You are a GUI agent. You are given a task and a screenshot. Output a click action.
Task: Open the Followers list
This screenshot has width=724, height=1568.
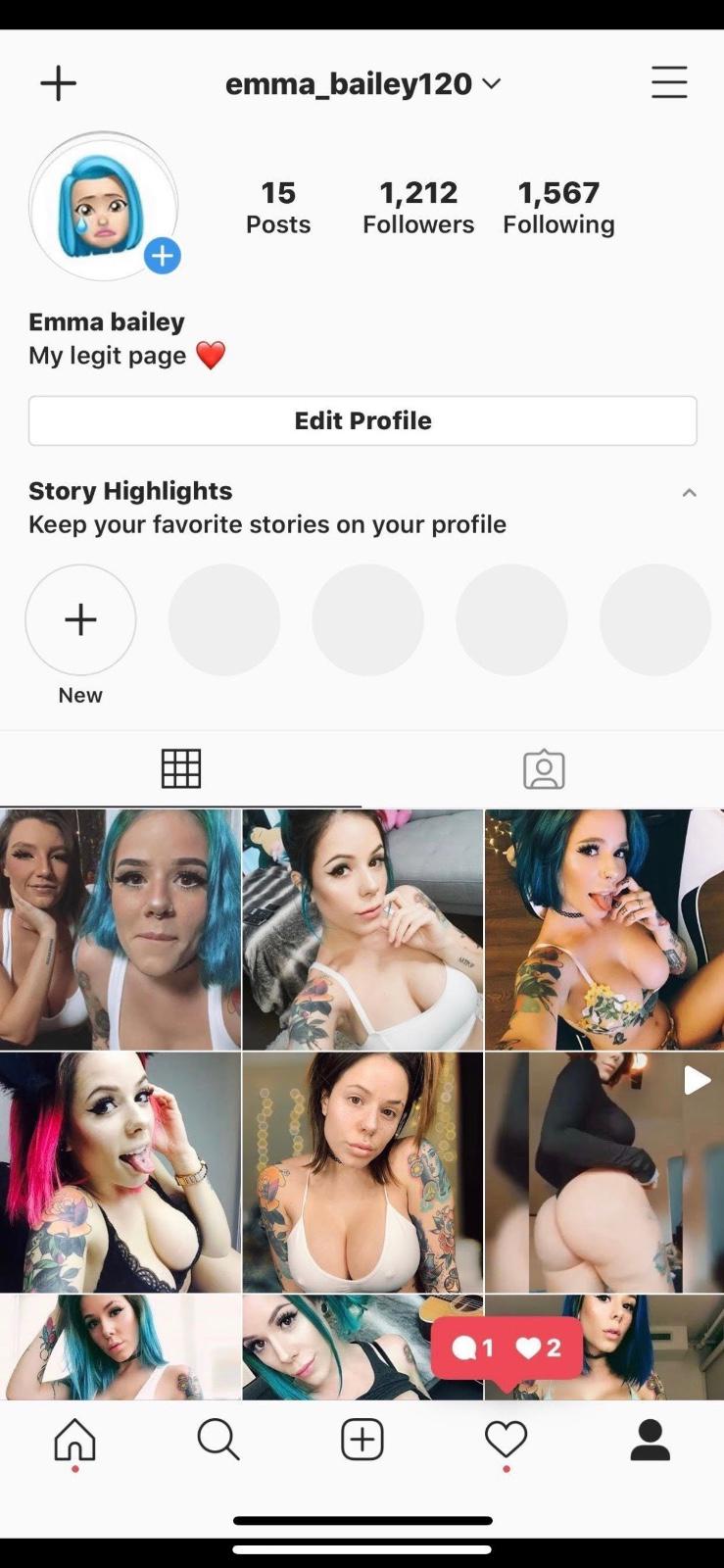tap(418, 207)
